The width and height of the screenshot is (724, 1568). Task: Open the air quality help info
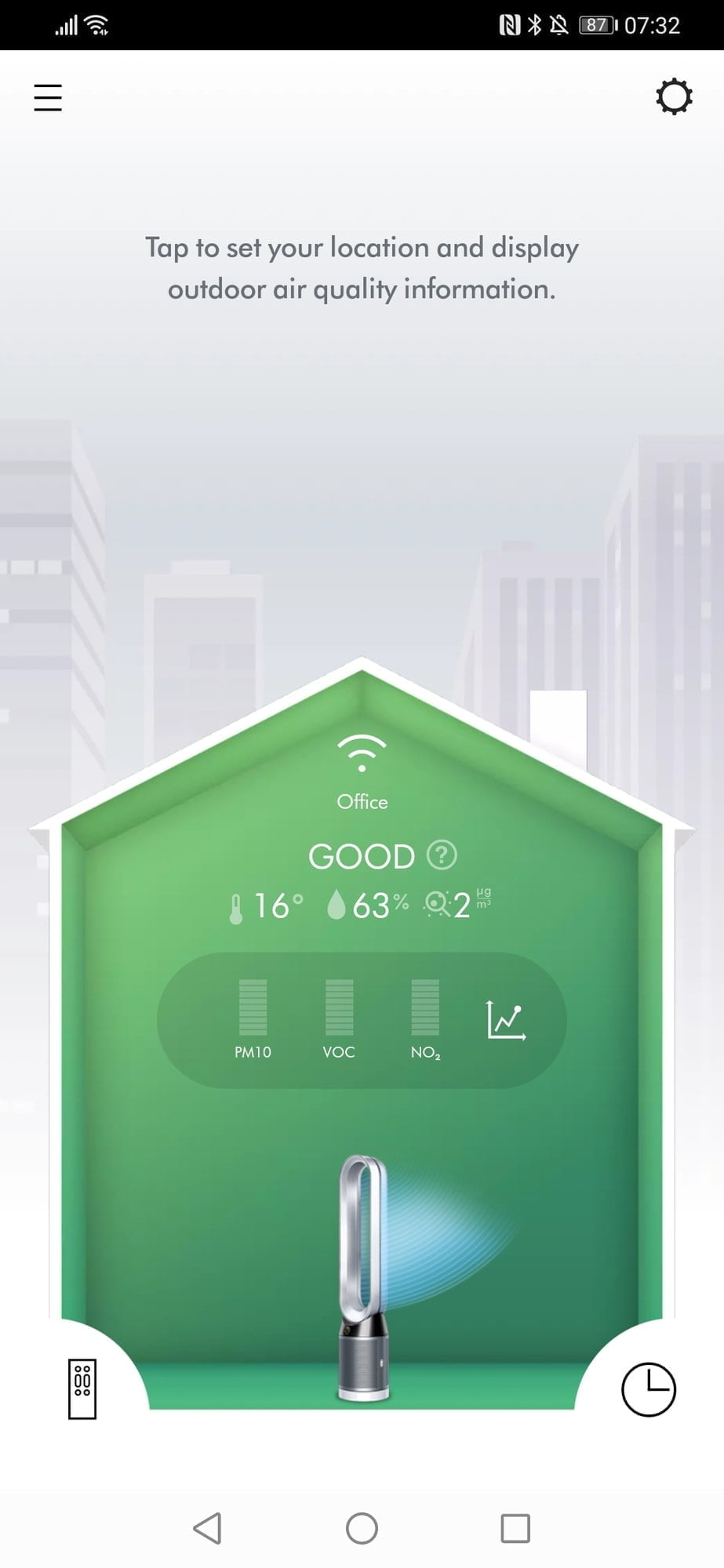pos(442,855)
